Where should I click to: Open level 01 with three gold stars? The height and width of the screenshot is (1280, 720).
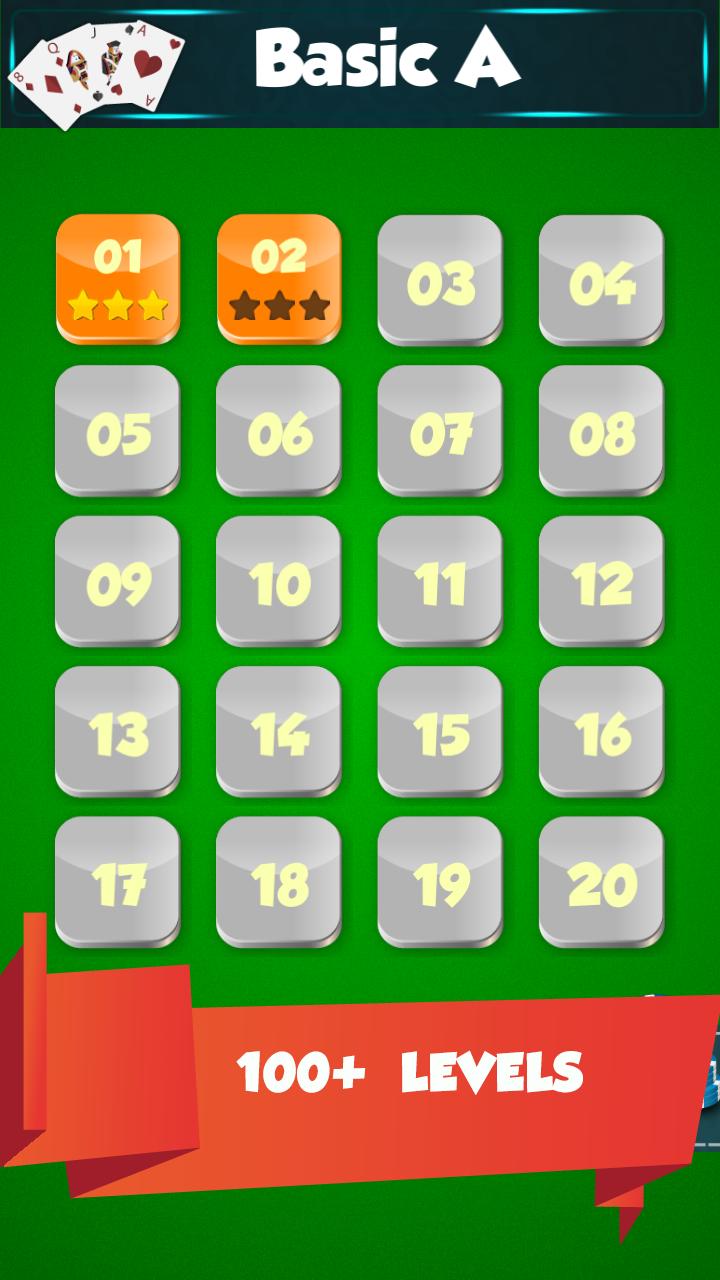[118, 279]
